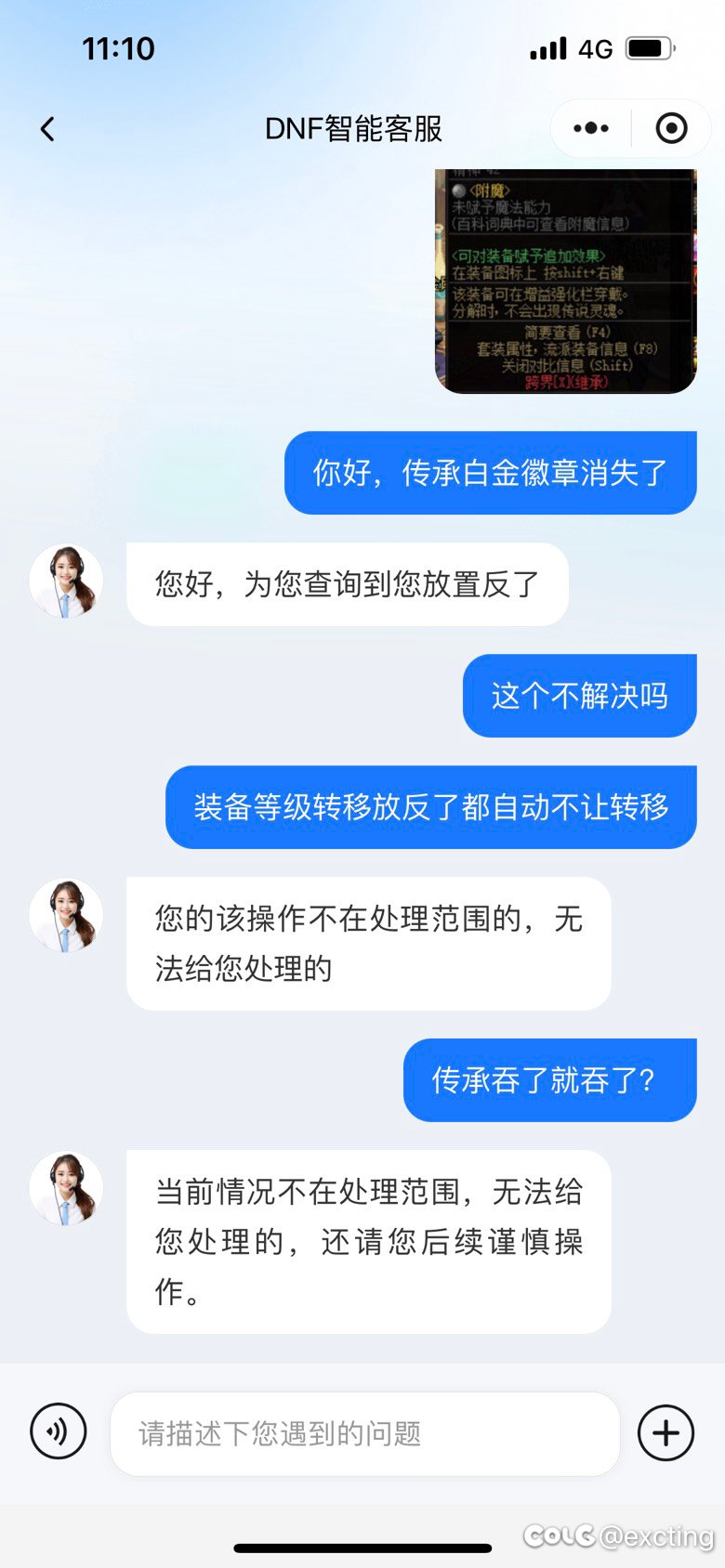This screenshot has width=725, height=1568.
Task: Tap the circular mini program exit icon
Action: (x=671, y=127)
